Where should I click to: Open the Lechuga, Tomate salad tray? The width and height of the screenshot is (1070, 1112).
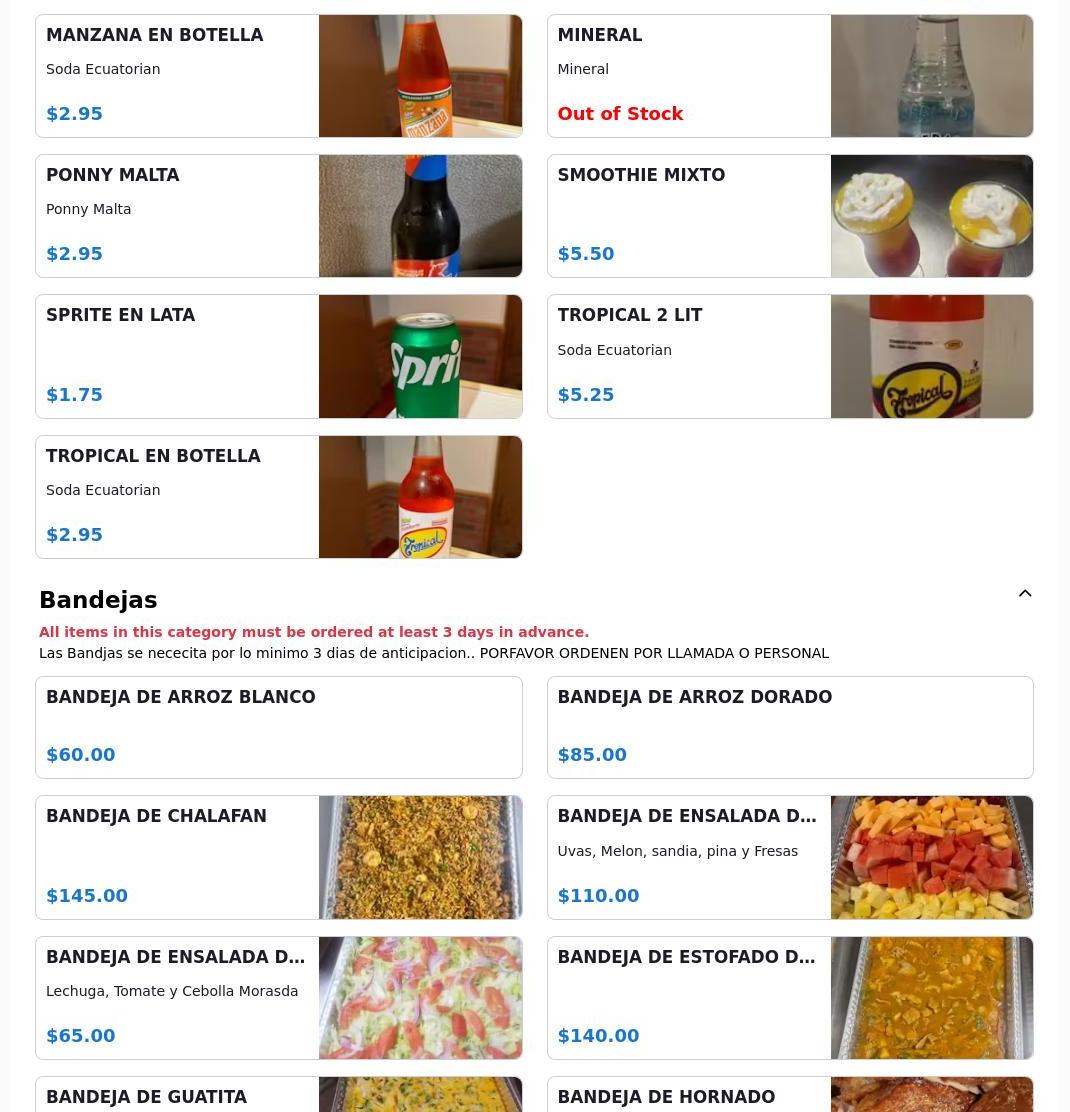point(278,998)
